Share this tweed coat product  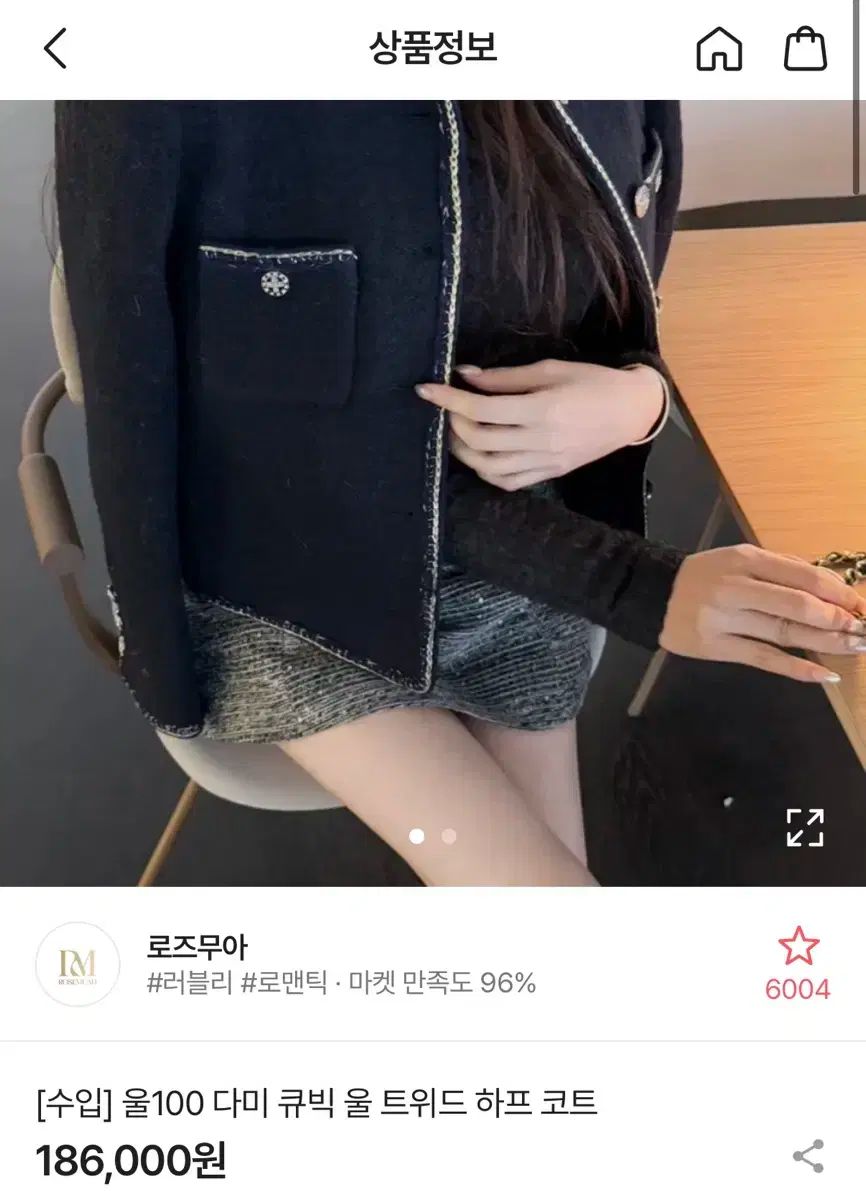click(x=808, y=1156)
